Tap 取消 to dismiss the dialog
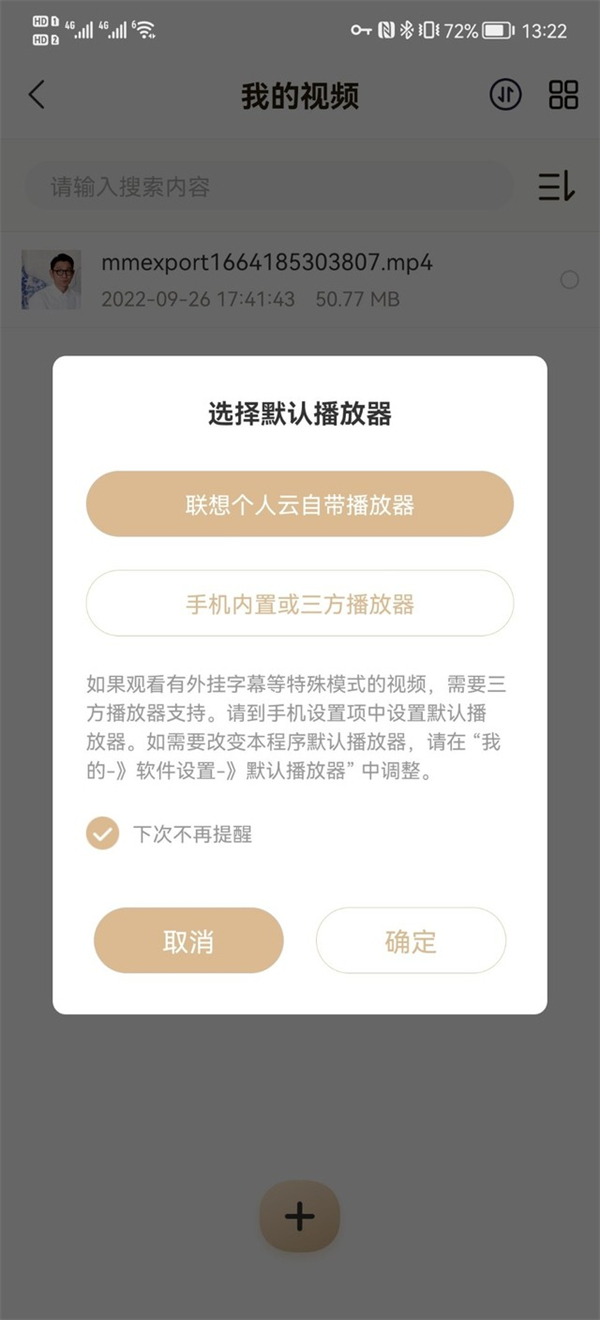The image size is (600, 1320). (188, 940)
